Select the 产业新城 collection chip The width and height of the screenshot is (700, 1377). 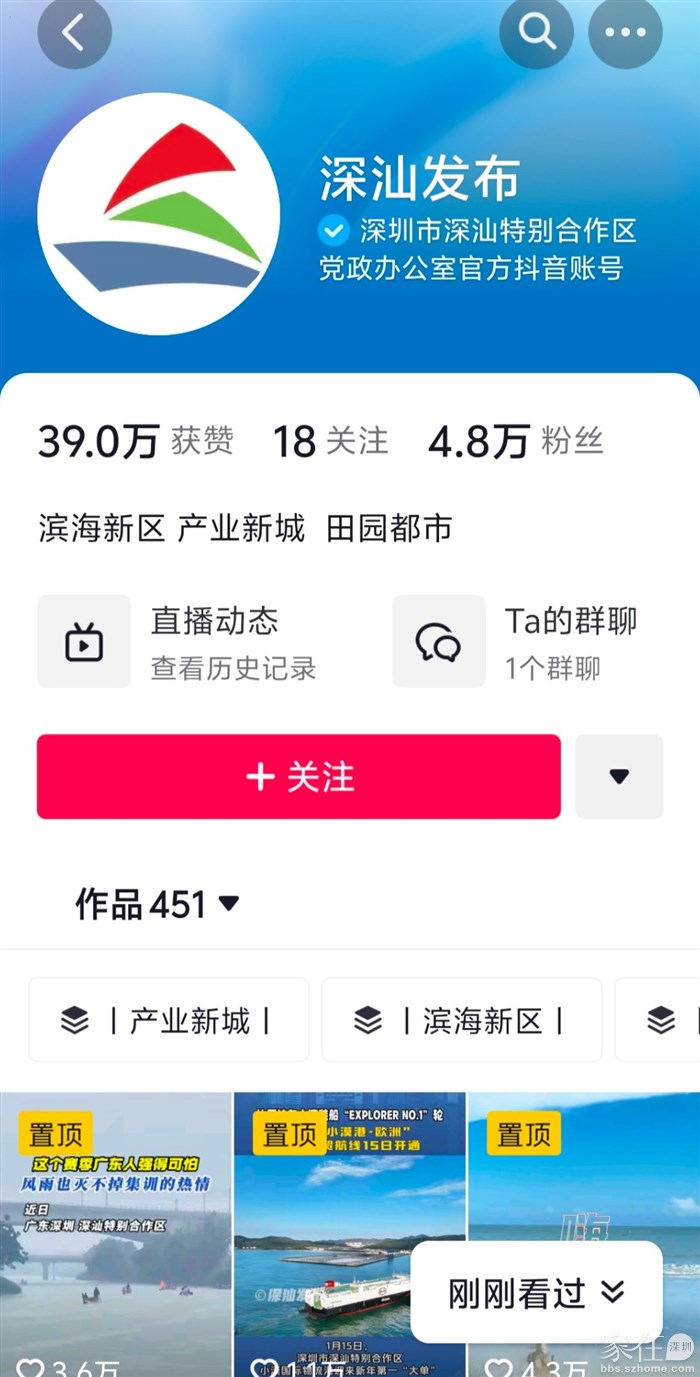[168, 1020]
